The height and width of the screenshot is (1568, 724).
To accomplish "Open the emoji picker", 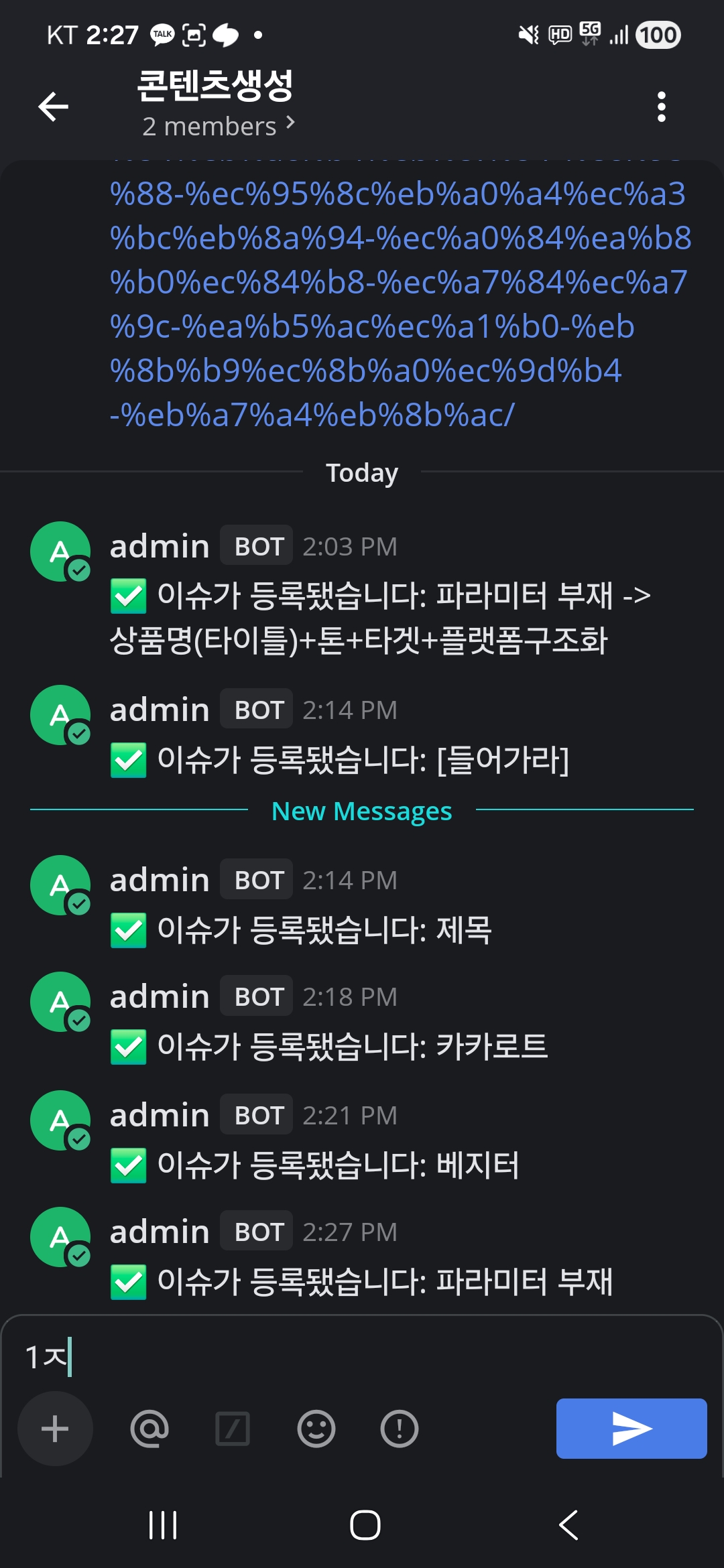I will [316, 1429].
